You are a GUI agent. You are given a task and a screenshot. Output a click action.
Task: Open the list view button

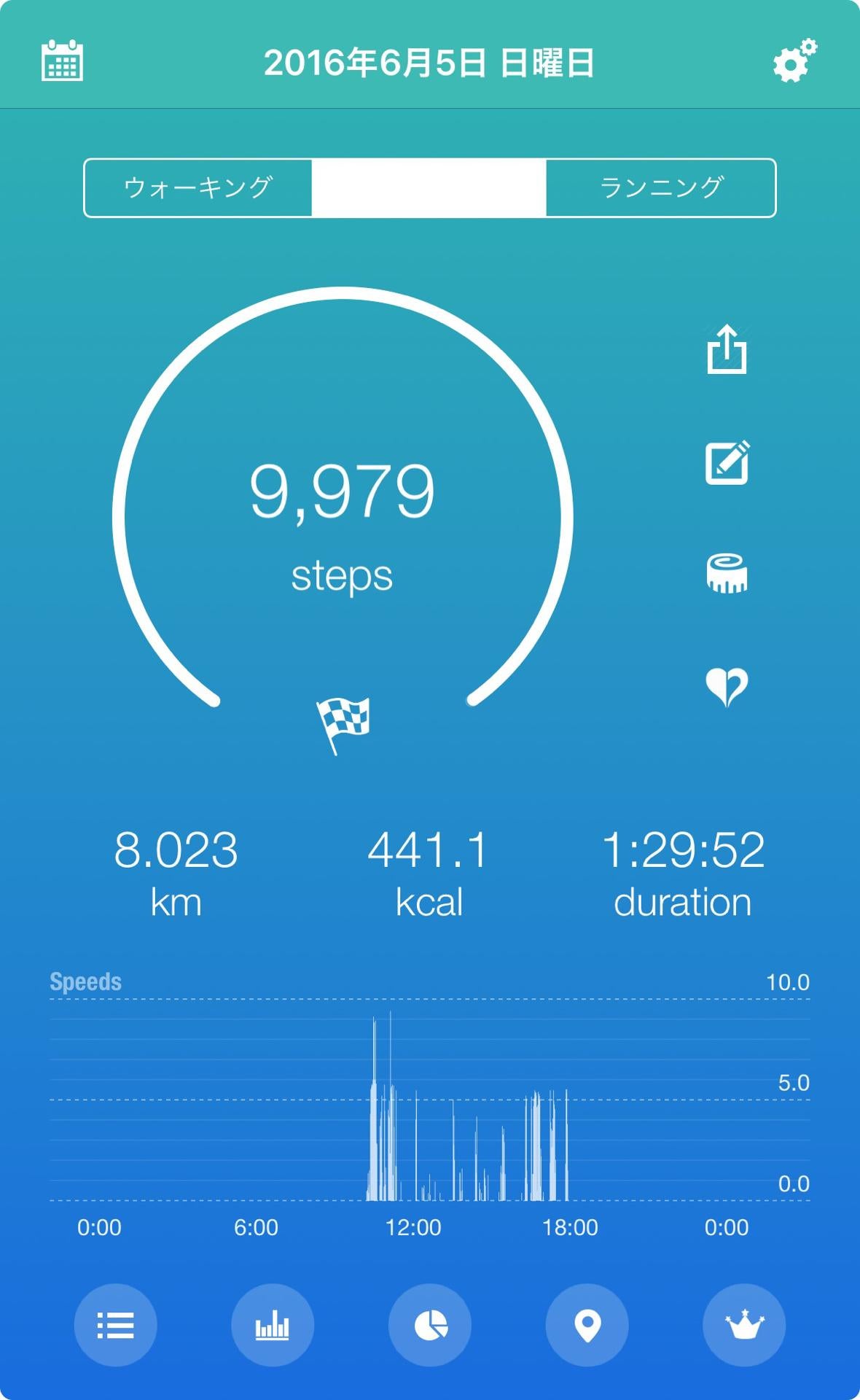(x=115, y=1325)
